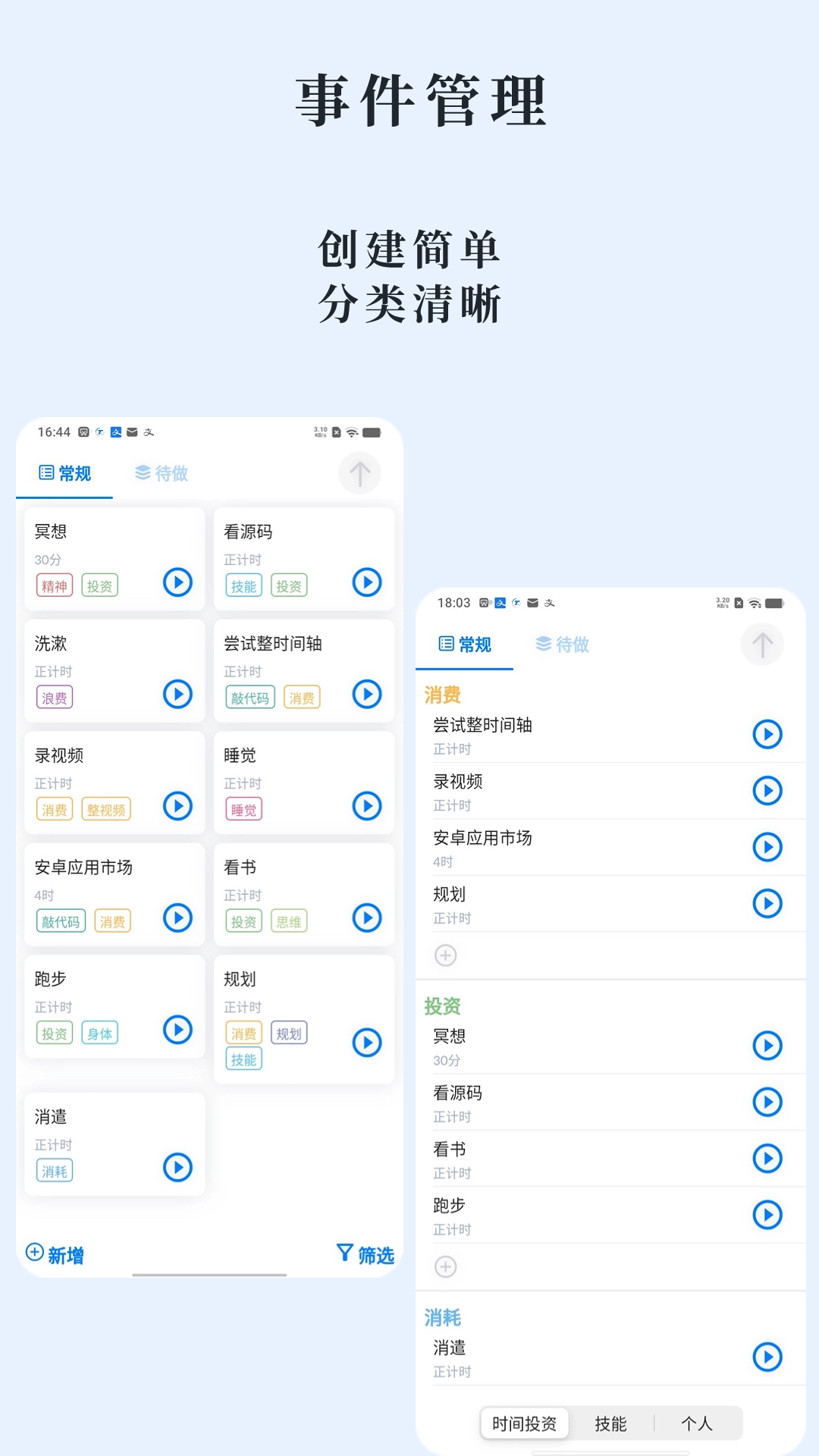The height and width of the screenshot is (1456, 819).
Task: Start the timer for 冥想 event
Action: [x=177, y=583]
